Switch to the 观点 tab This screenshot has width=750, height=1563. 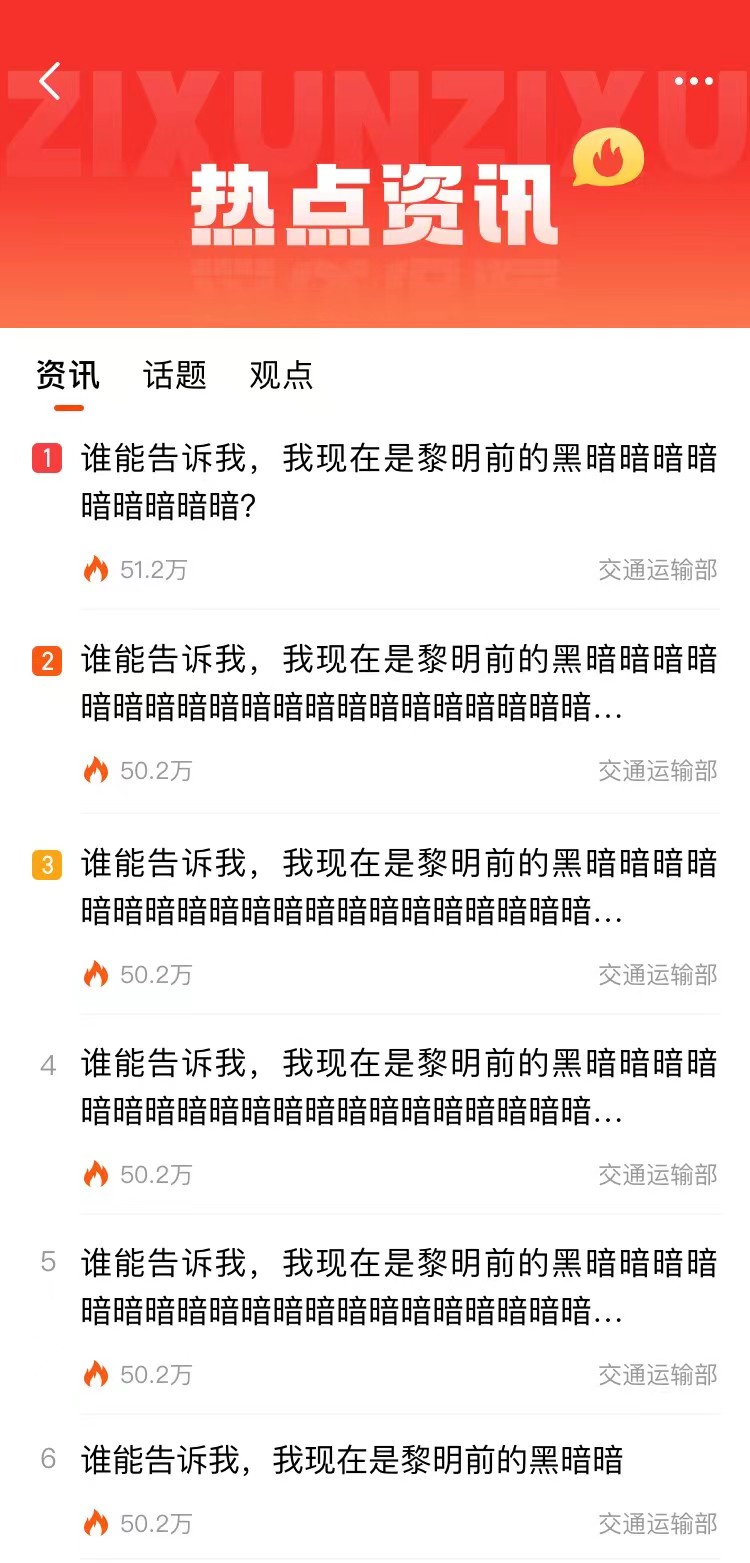[x=281, y=375]
